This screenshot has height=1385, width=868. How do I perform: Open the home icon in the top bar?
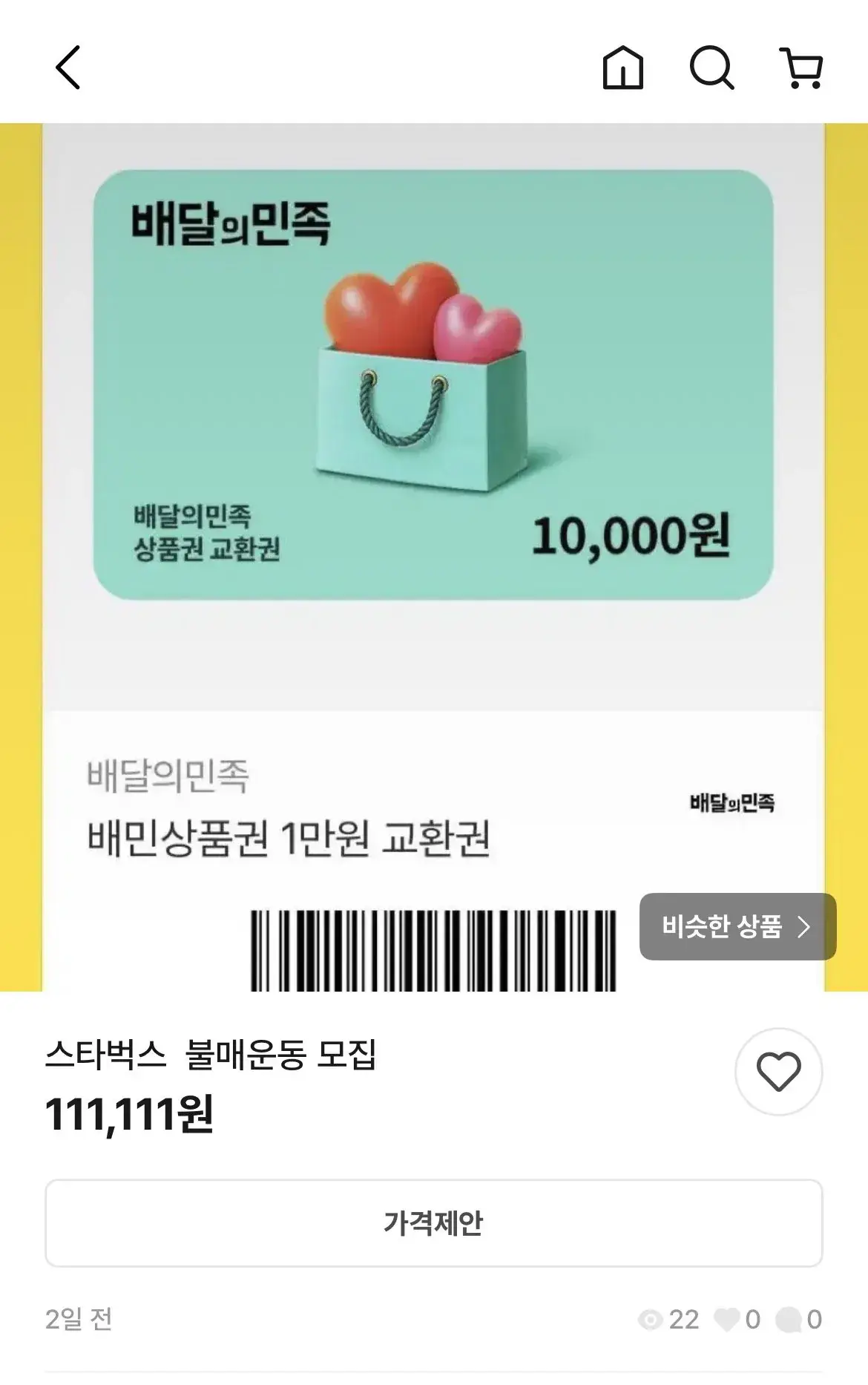pyautogui.click(x=622, y=68)
